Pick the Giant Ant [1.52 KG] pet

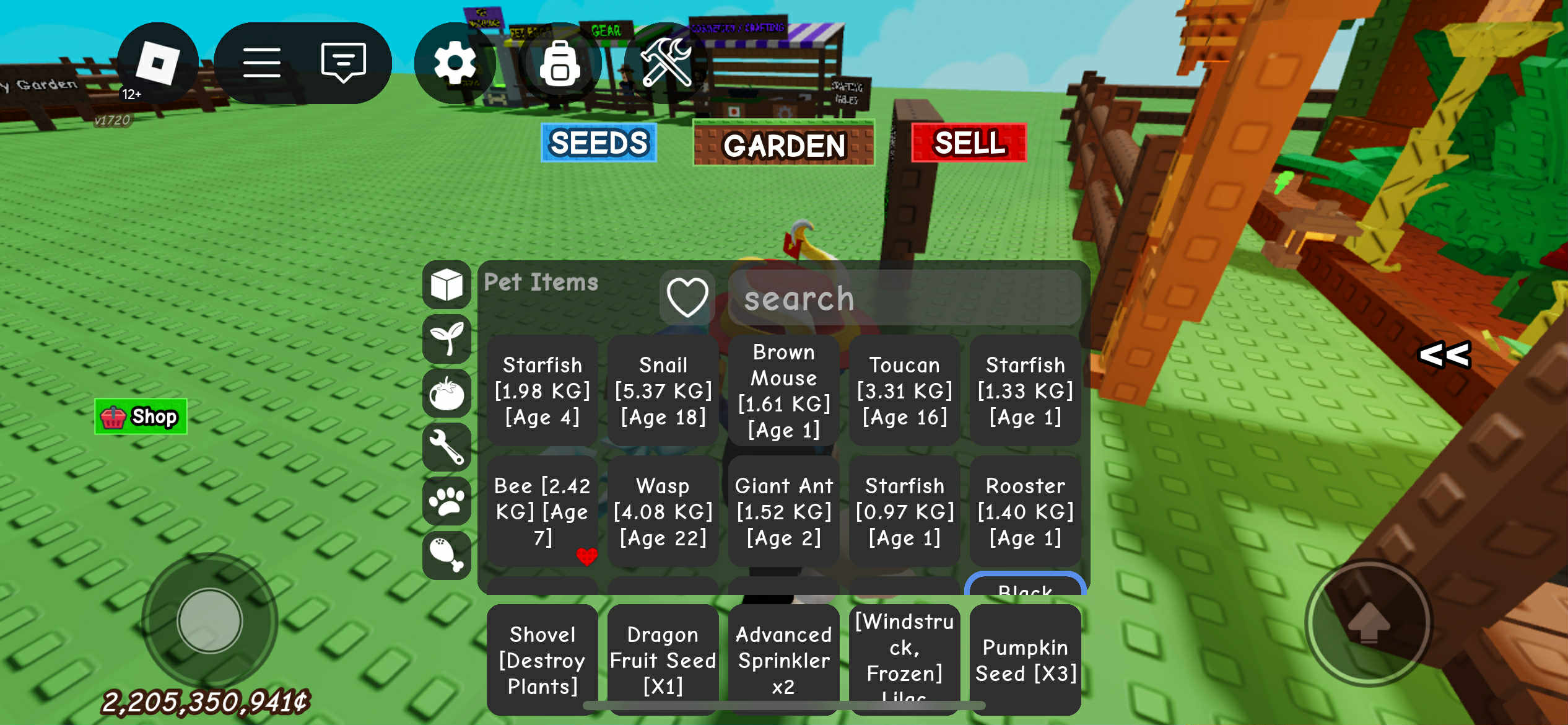click(x=783, y=511)
